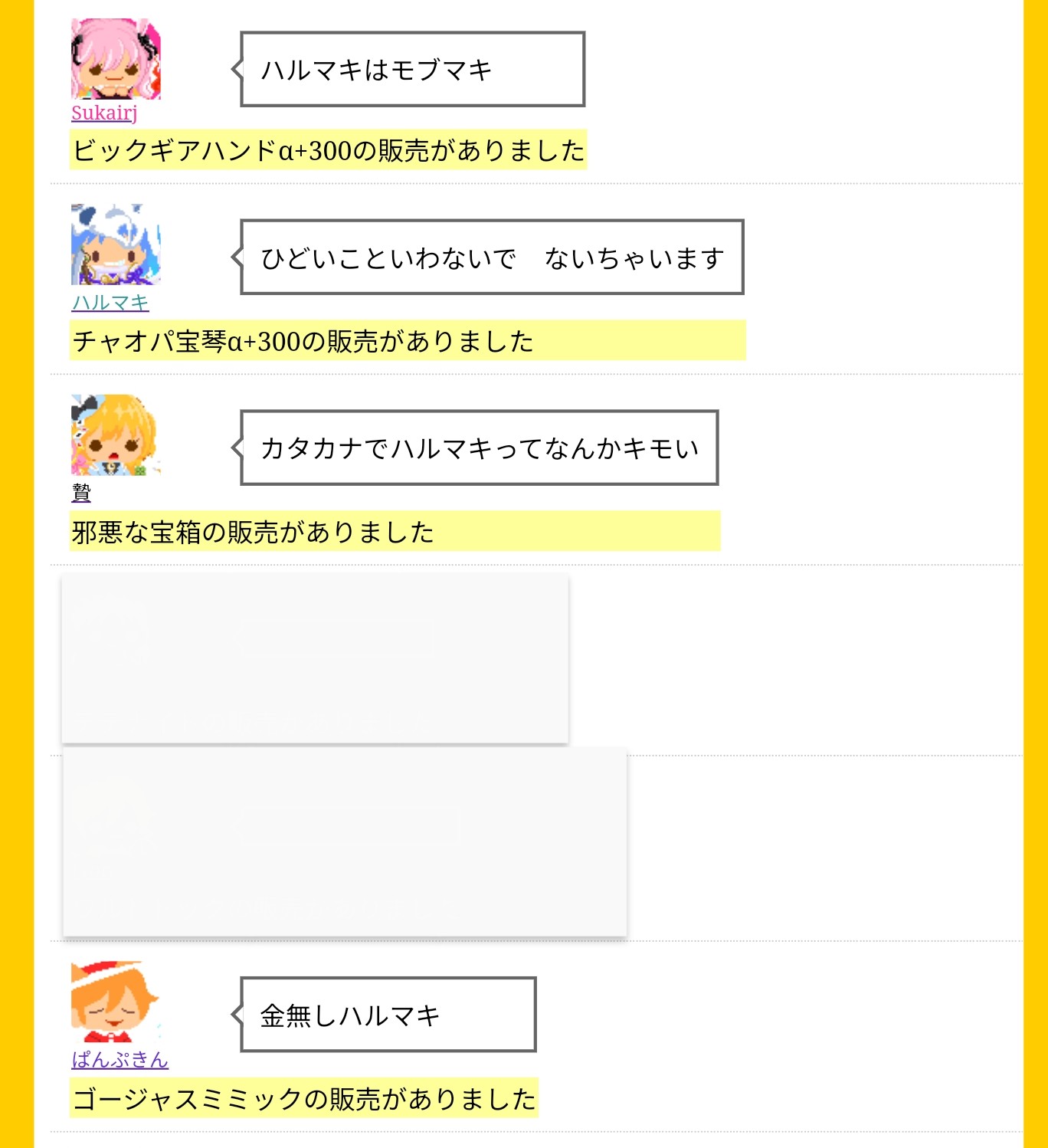Open 贄's profile link

[x=81, y=493]
